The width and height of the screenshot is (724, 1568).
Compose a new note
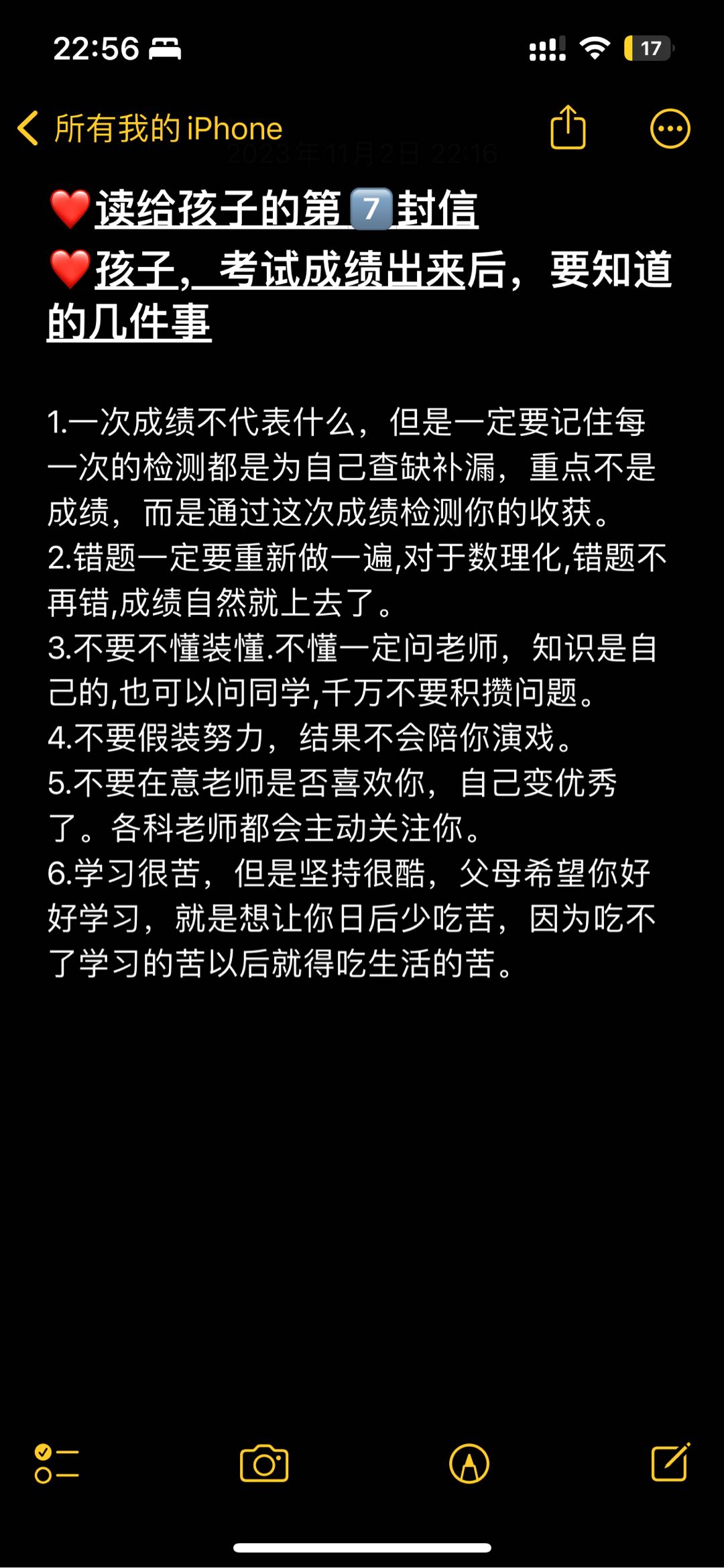(670, 1462)
